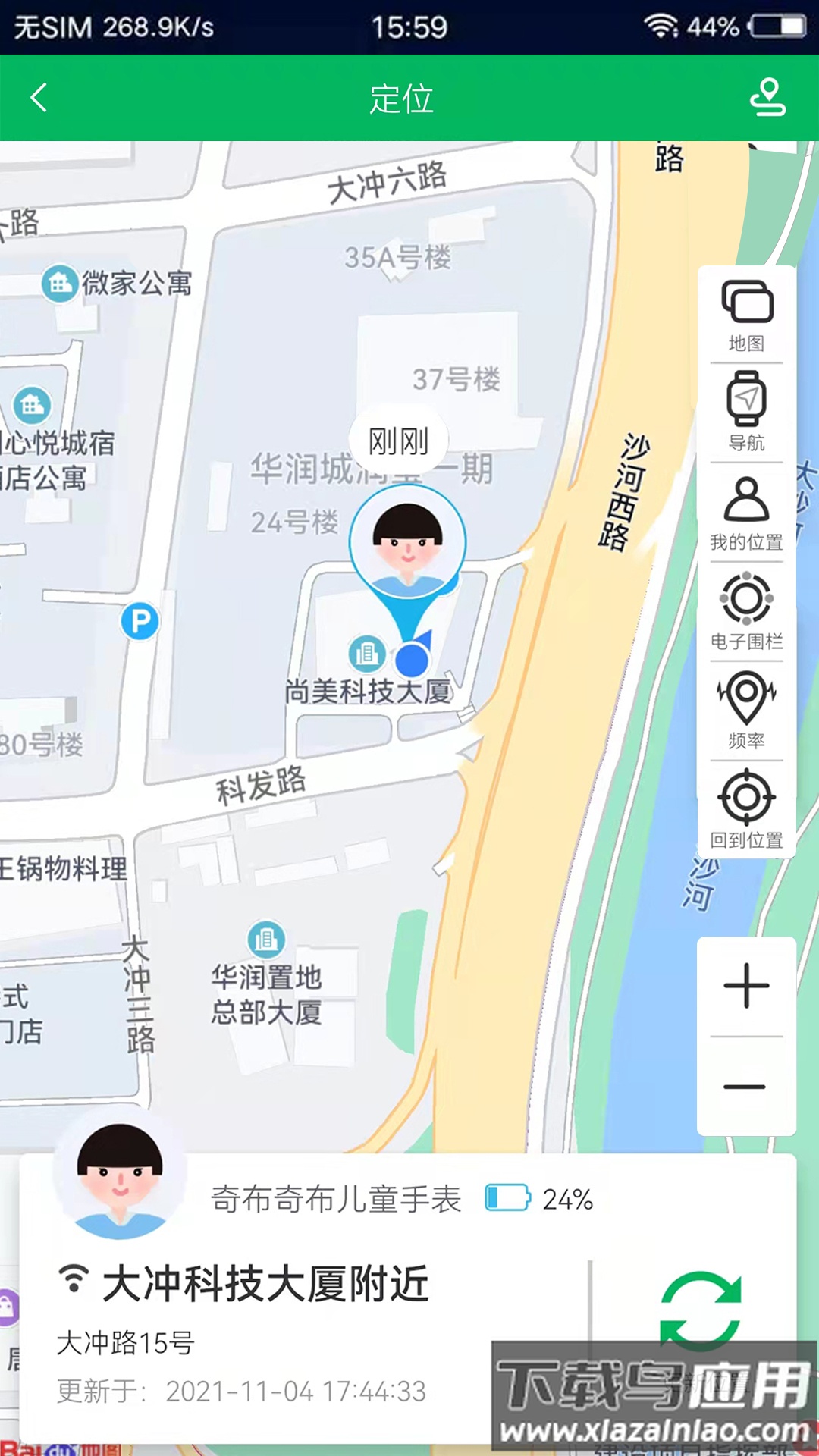Go back with the left arrow
Viewport: 819px width, 1456px height.
[x=39, y=99]
